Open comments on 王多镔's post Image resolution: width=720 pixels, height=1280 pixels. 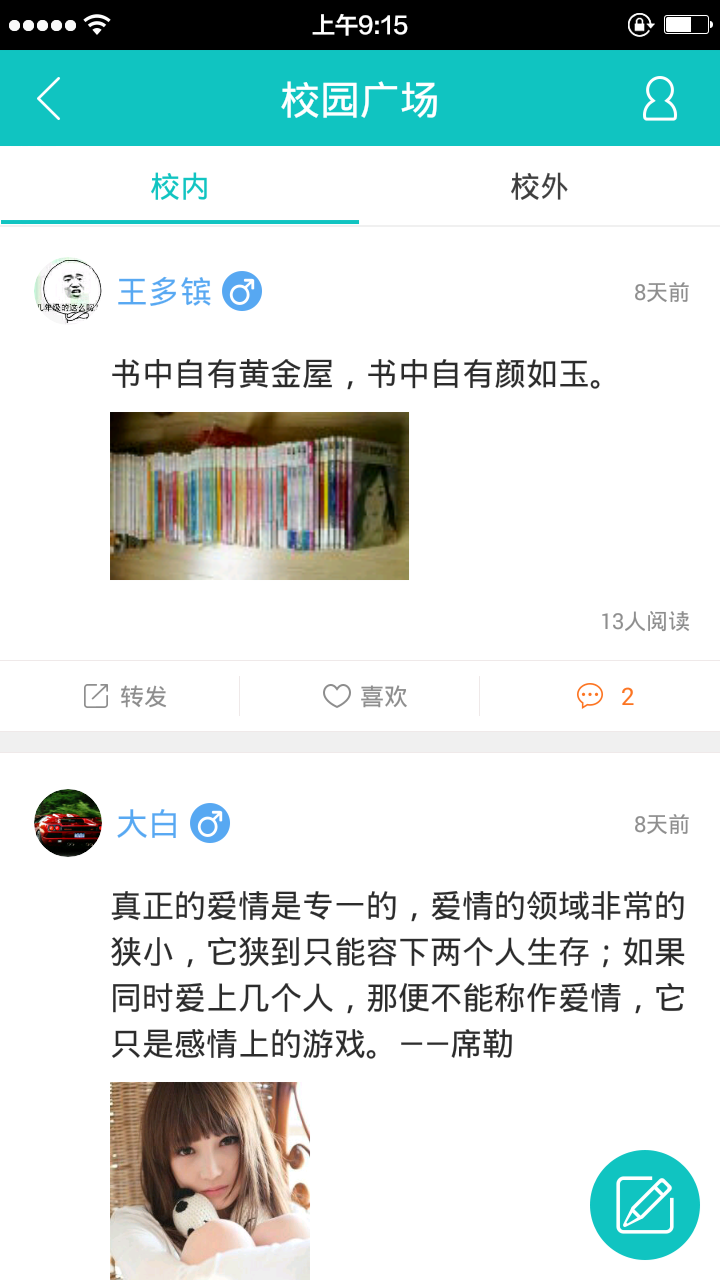605,696
